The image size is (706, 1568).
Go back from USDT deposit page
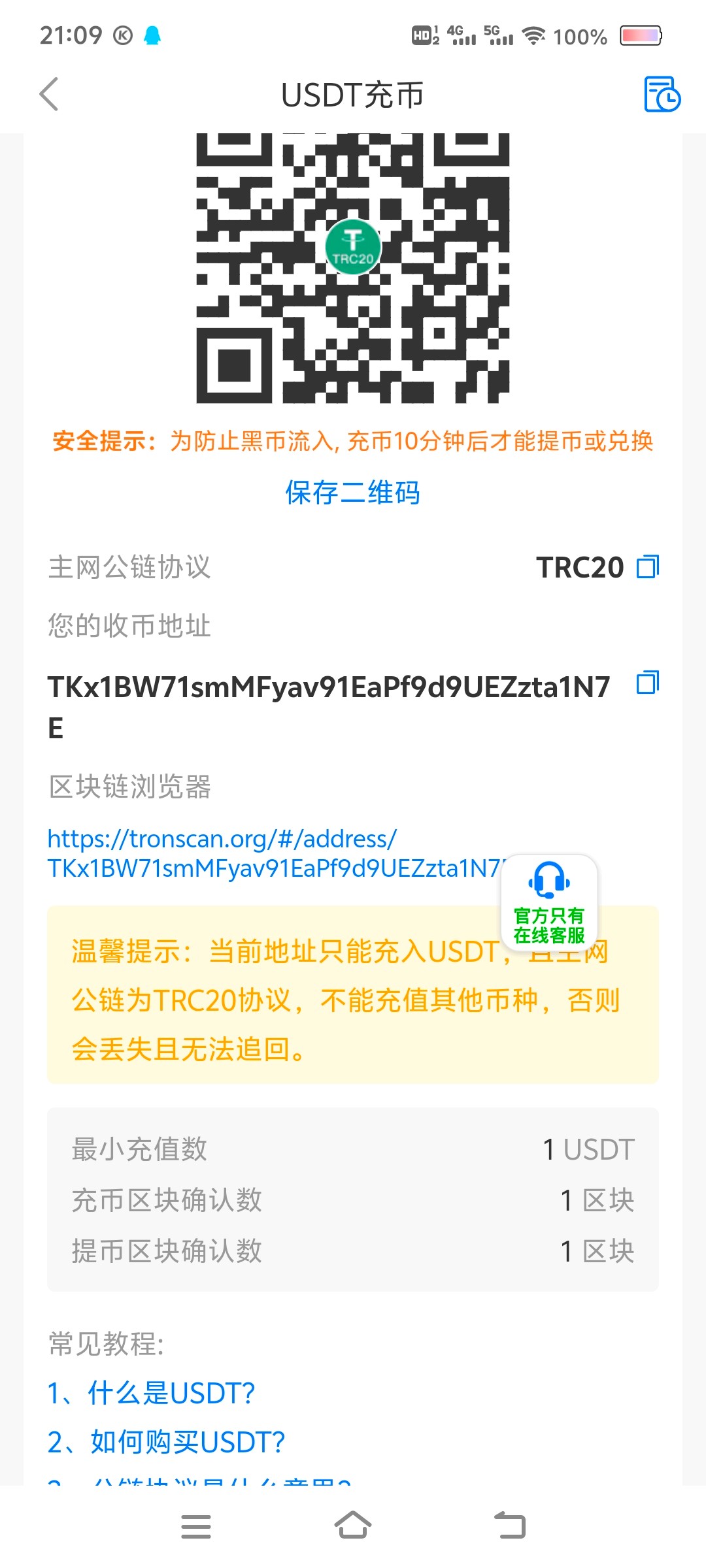tap(50, 95)
